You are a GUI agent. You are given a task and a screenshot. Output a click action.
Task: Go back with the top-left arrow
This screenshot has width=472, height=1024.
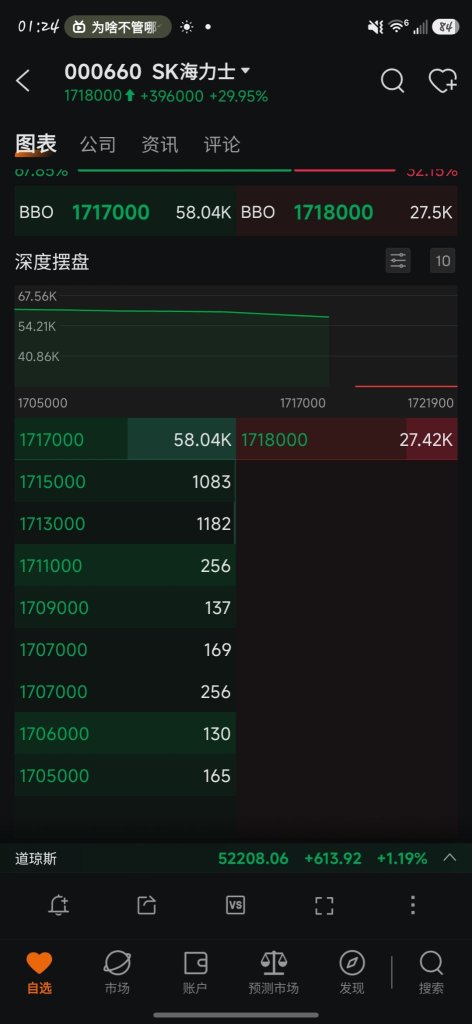coord(23,82)
